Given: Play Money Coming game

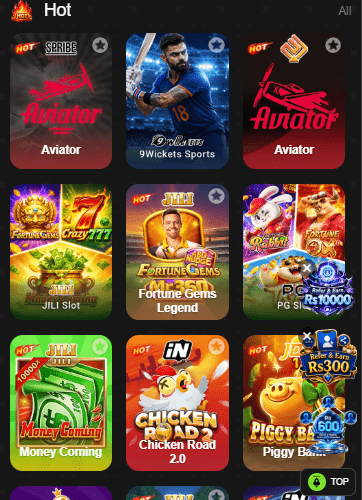Looking at the screenshot, I should pos(61,403).
